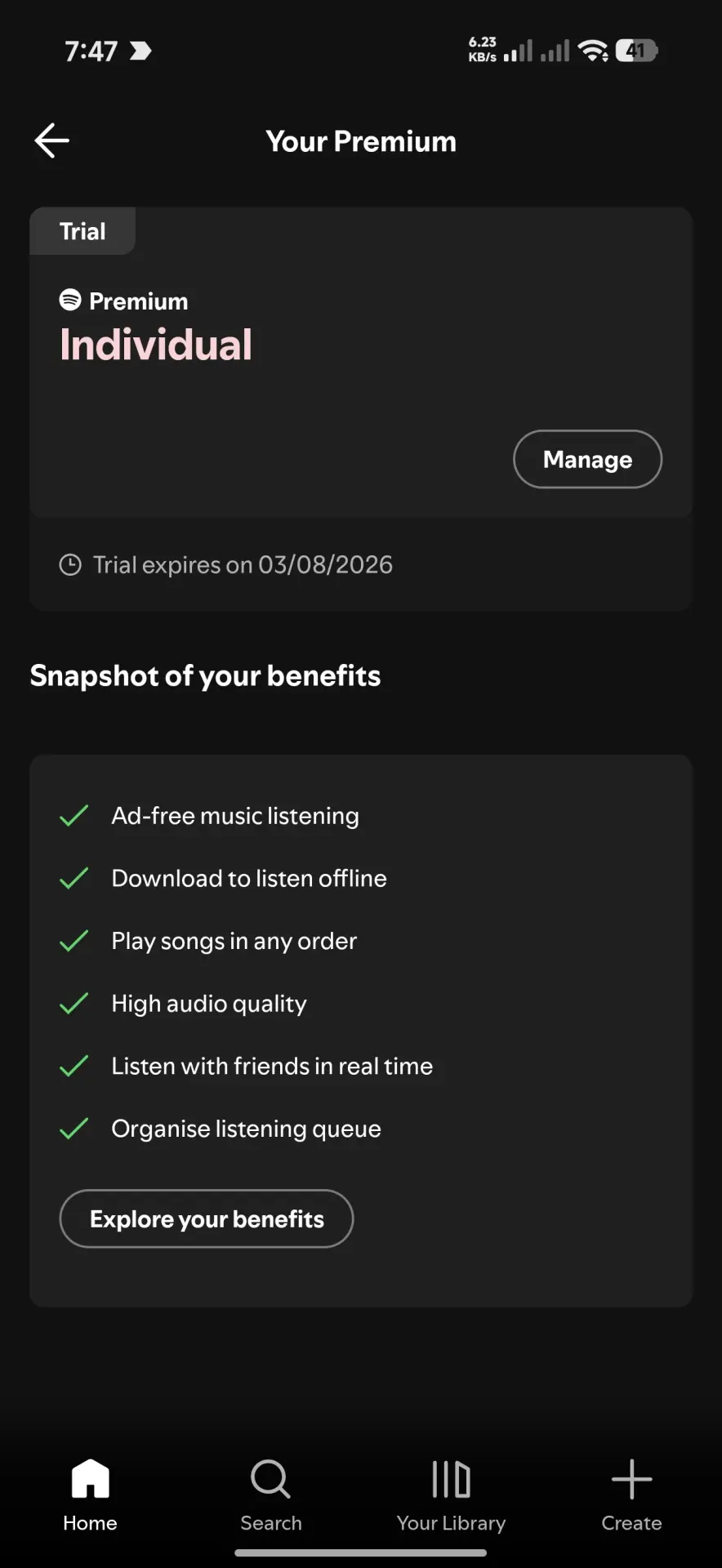Viewport: 722px width, 1568px height.
Task: Switch to the Home tab
Action: coord(90,1494)
